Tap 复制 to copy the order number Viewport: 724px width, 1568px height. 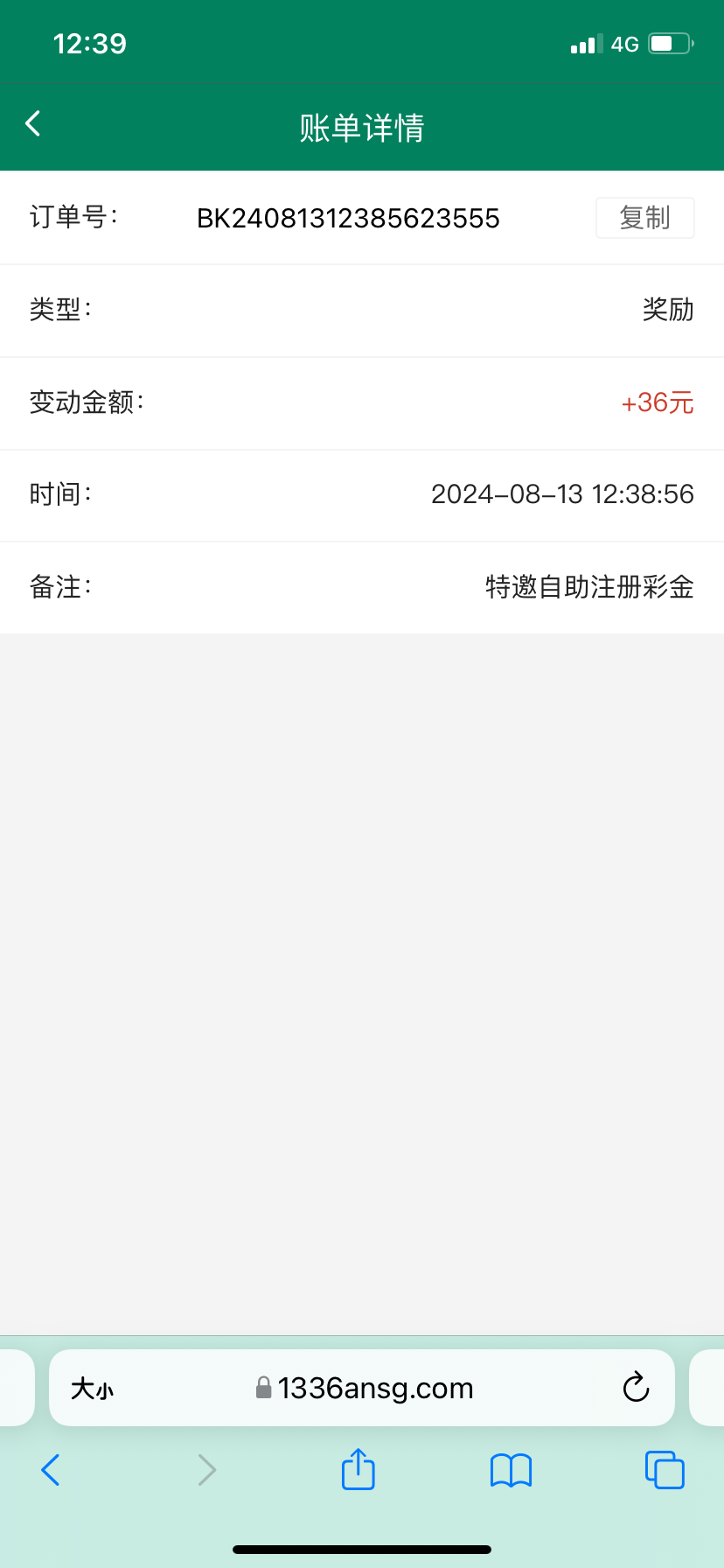coord(645,218)
